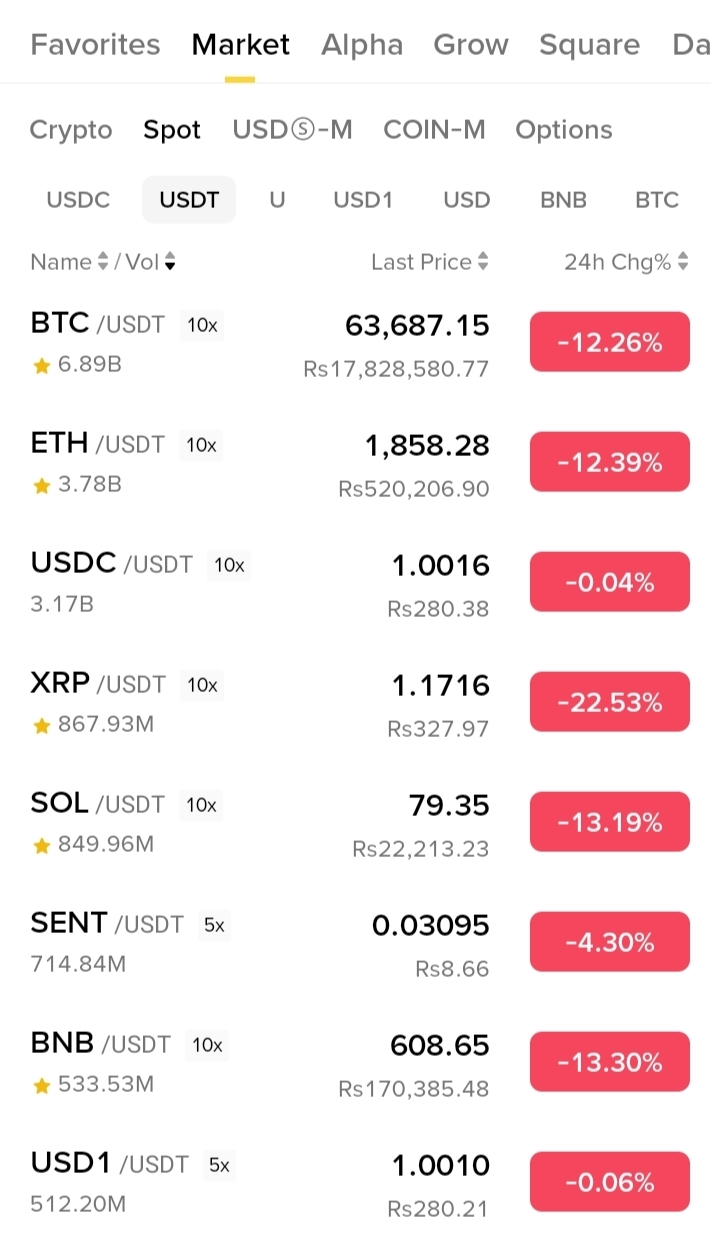711x1255 pixels.
Task: Sort the list by Last Price
Action: pos(429,262)
